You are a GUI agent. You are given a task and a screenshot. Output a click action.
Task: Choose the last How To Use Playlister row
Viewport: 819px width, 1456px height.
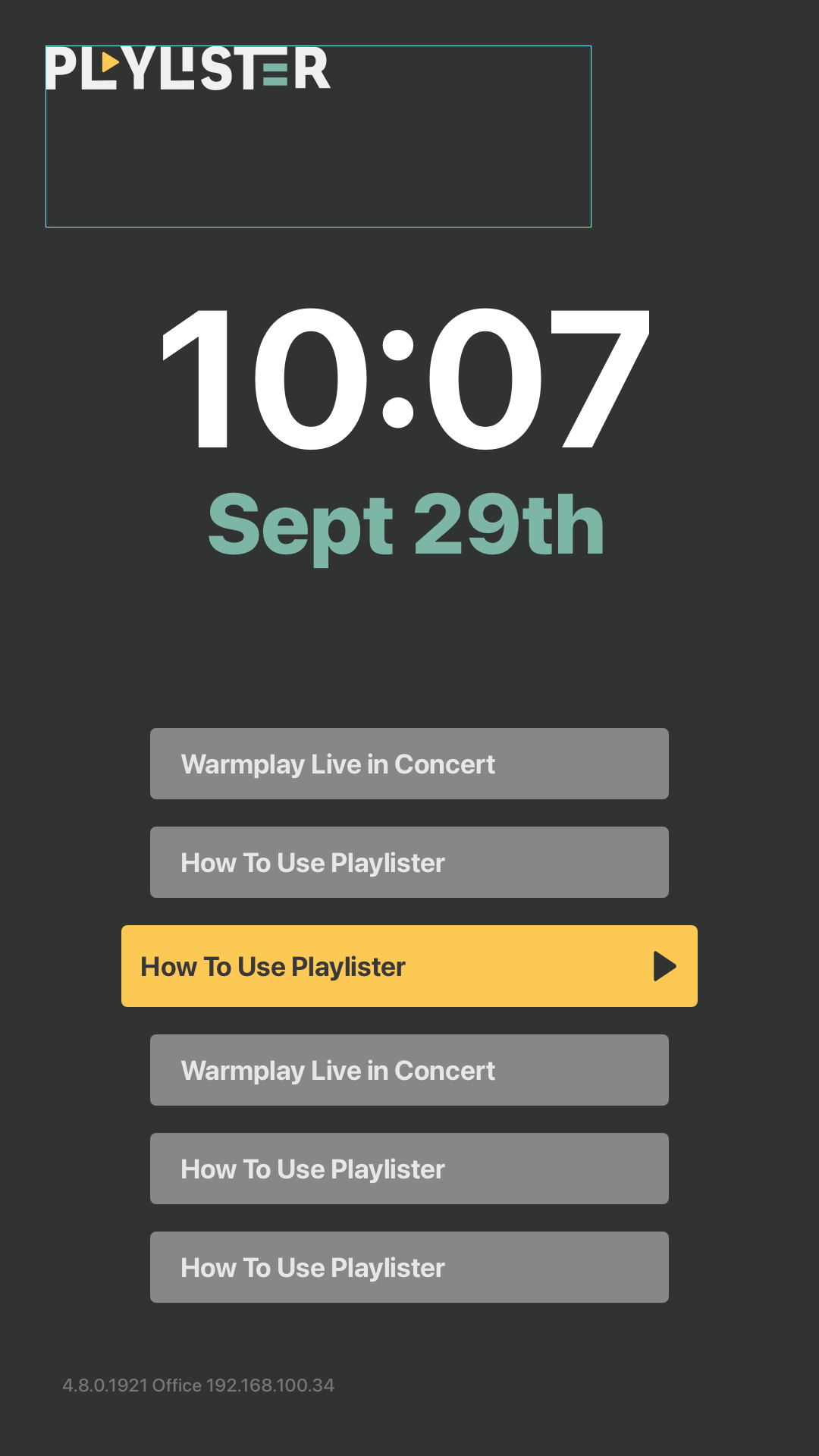409,1267
